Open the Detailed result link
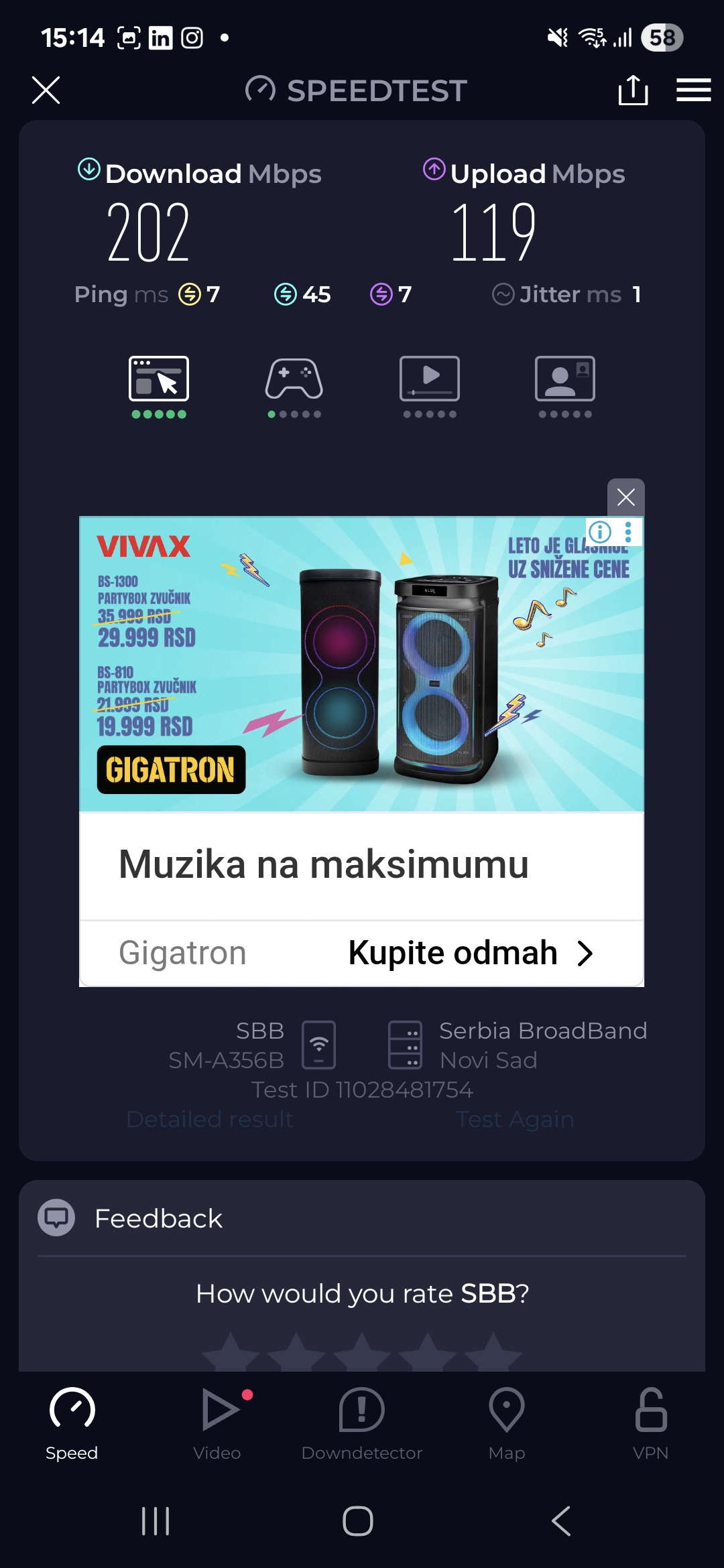This screenshot has width=724, height=1568. tap(210, 1119)
